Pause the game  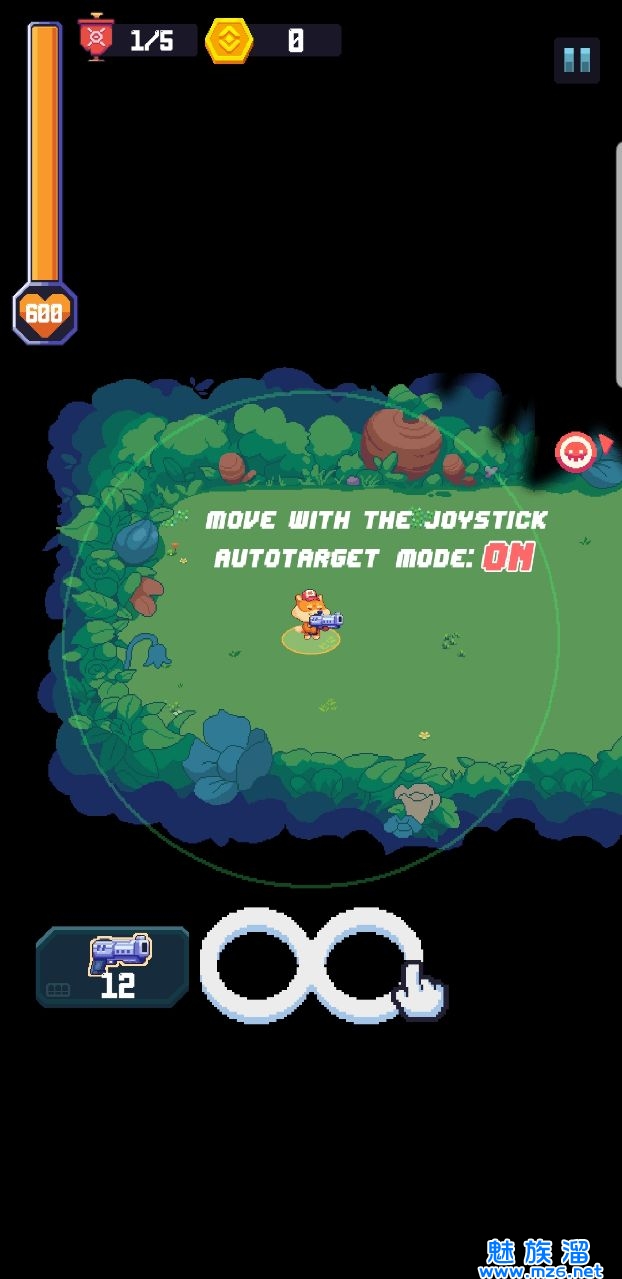click(577, 60)
